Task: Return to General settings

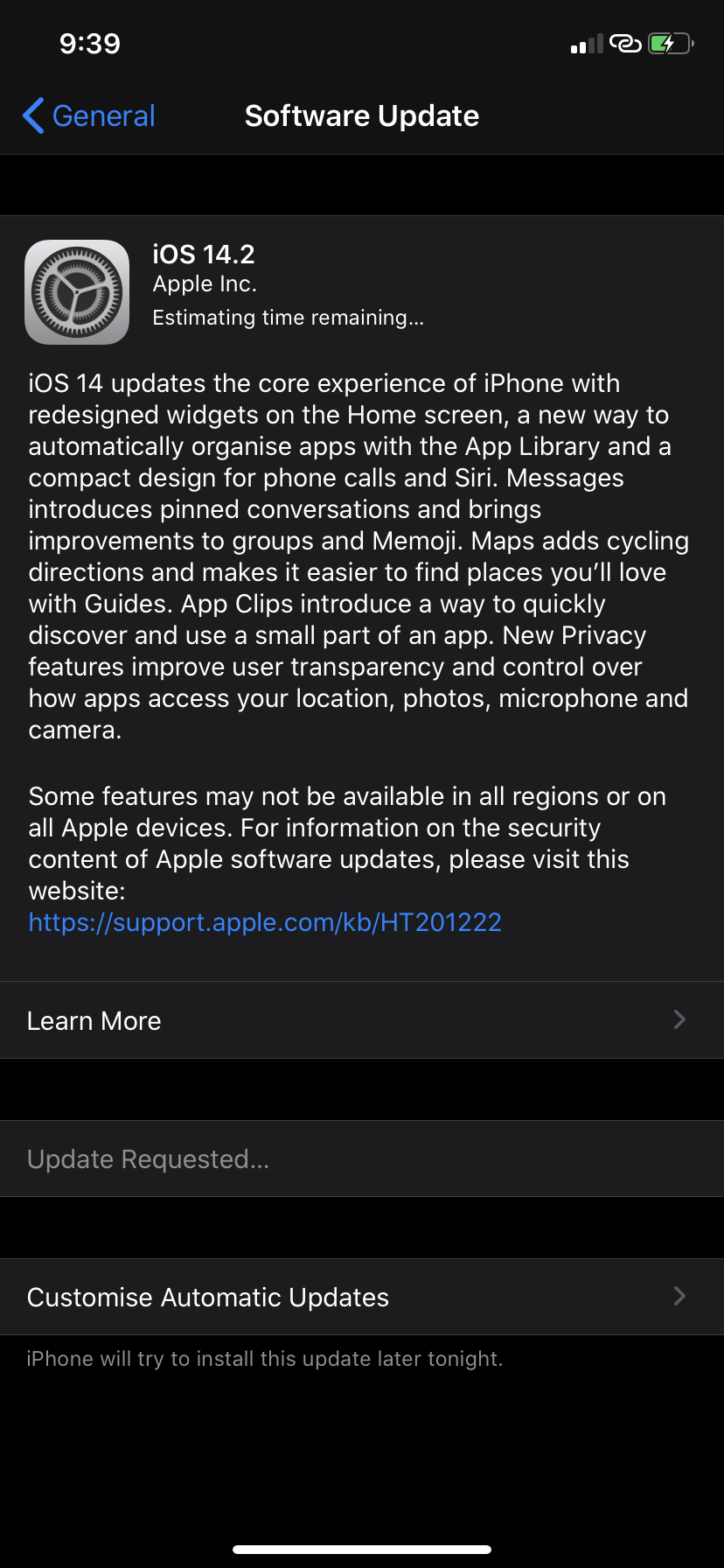Action: point(87,115)
